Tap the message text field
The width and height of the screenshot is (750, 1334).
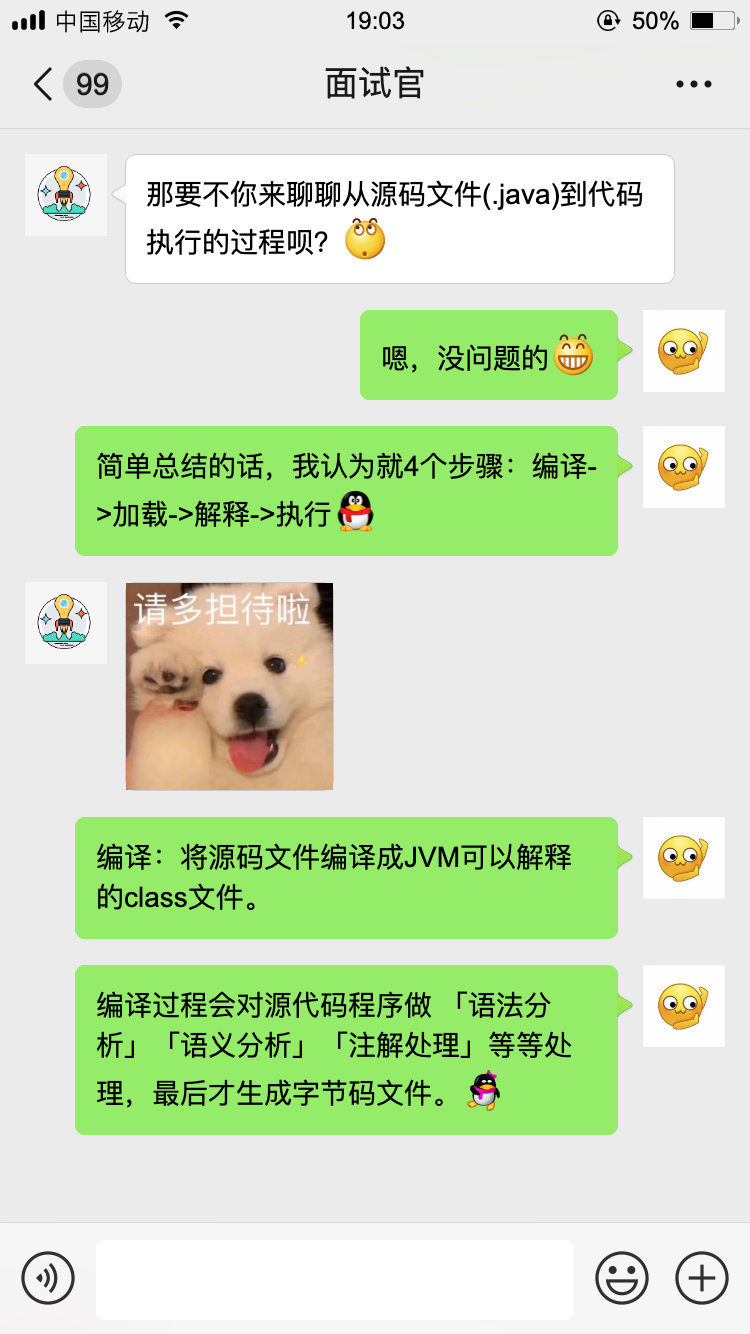pyautogui.click(x=335, y=1279)
